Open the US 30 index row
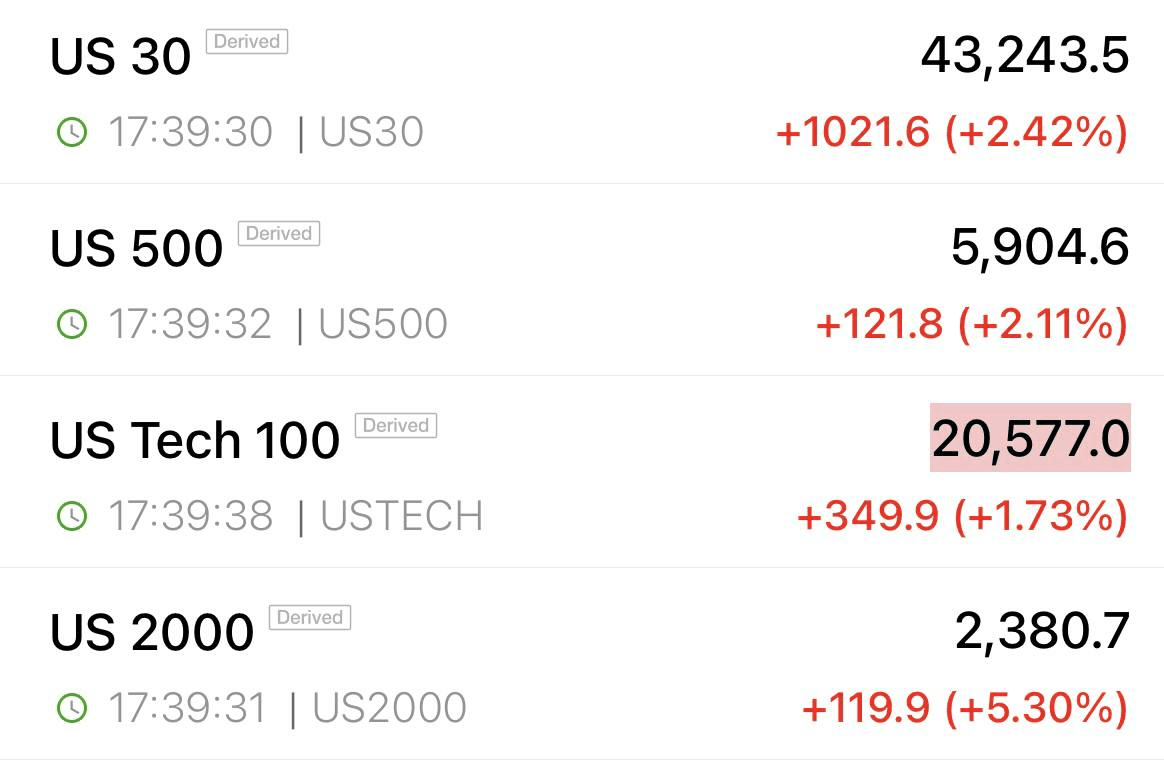Viewport: 1164px width, 775px height. 120,57
